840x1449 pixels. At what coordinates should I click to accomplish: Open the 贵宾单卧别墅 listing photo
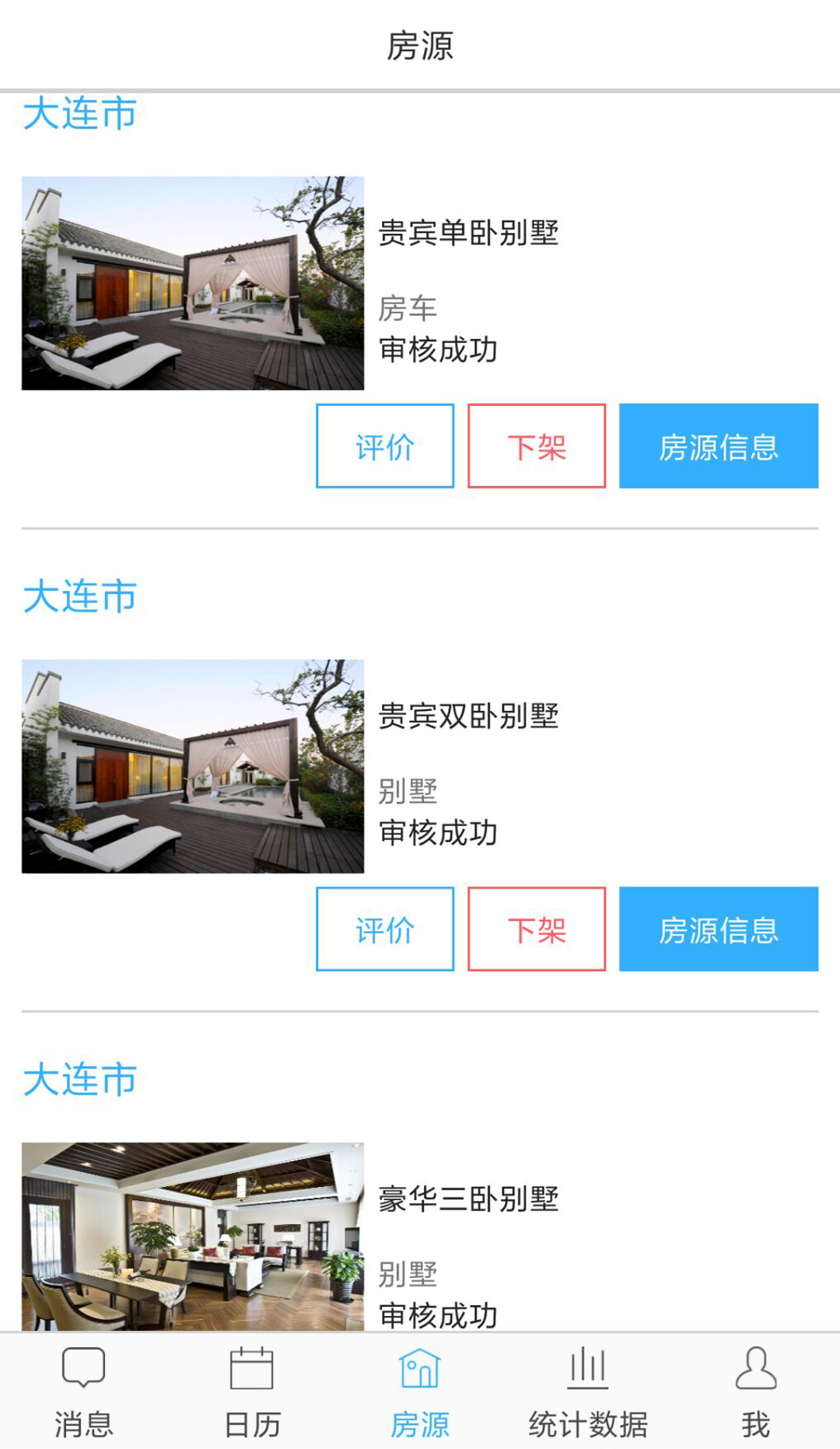193,283
